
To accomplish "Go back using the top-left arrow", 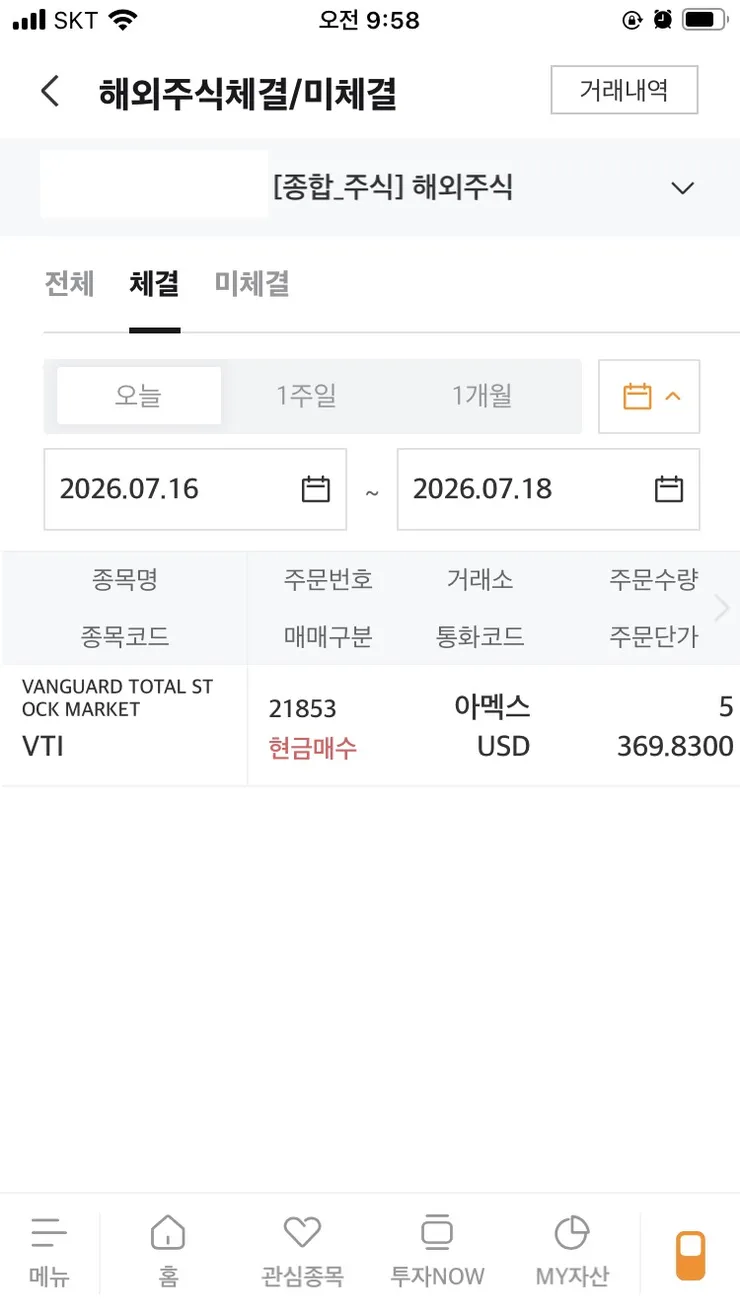I will [x=50, y=92].
